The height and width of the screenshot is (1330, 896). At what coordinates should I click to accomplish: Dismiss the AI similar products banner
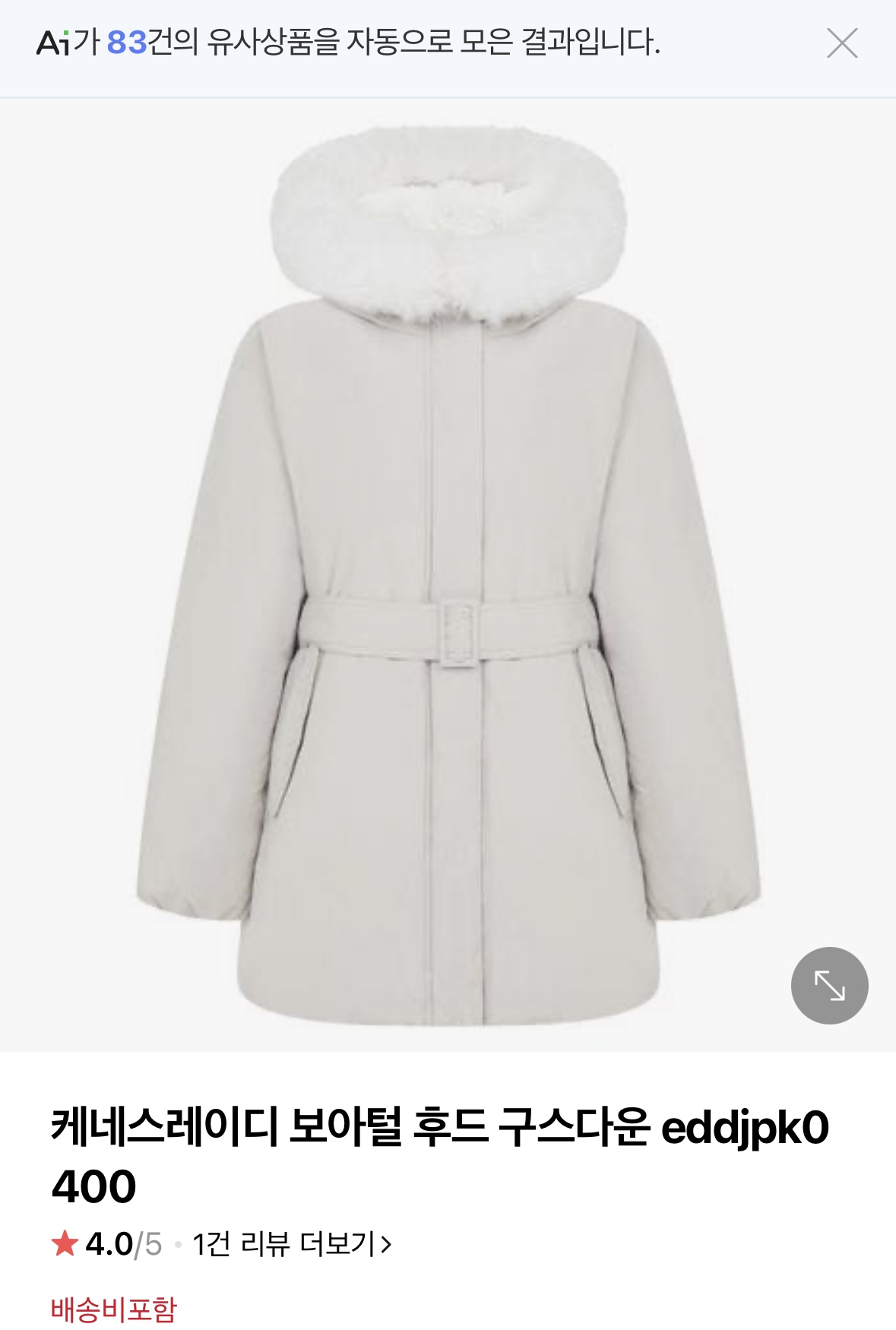point(842,43)
